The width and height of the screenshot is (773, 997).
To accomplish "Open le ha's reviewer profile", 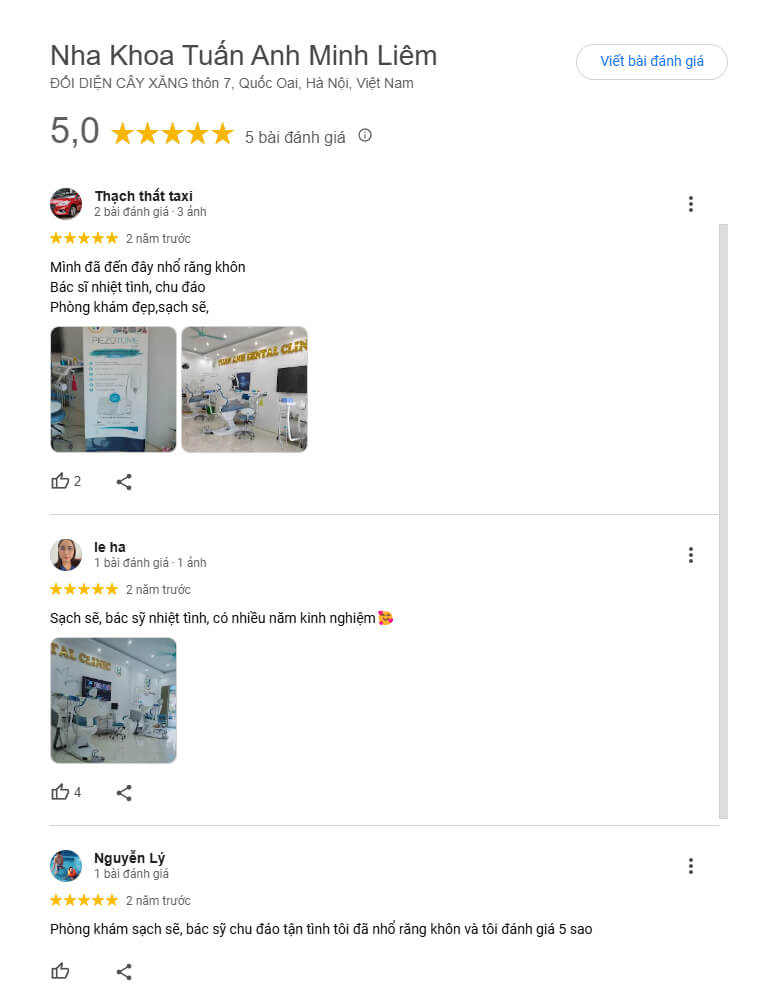I will 110,547.
